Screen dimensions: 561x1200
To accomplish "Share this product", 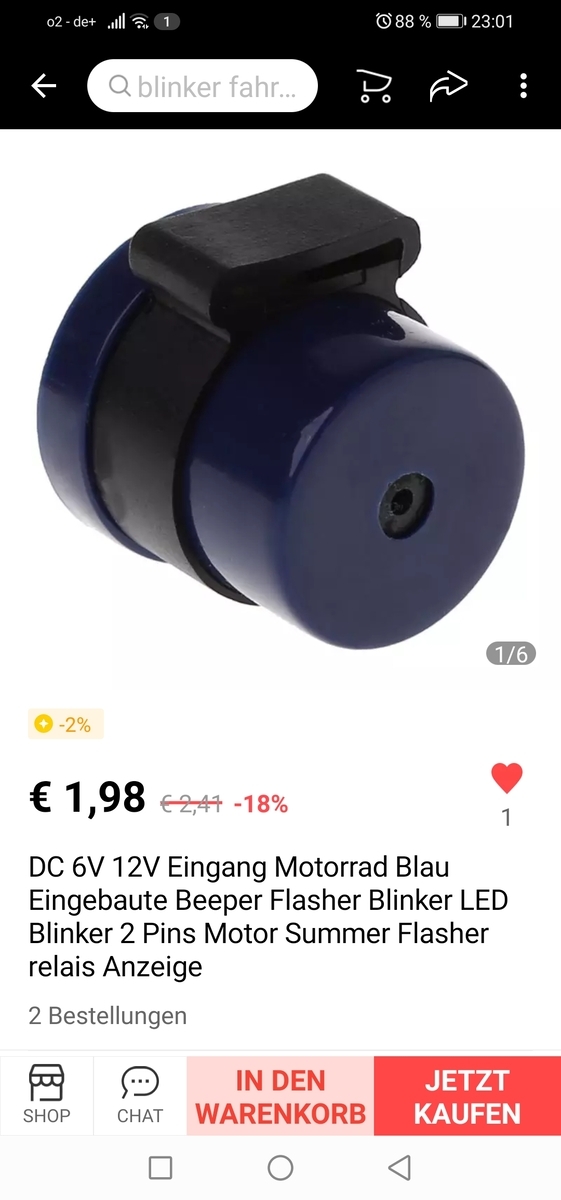I will pos(449,87).
